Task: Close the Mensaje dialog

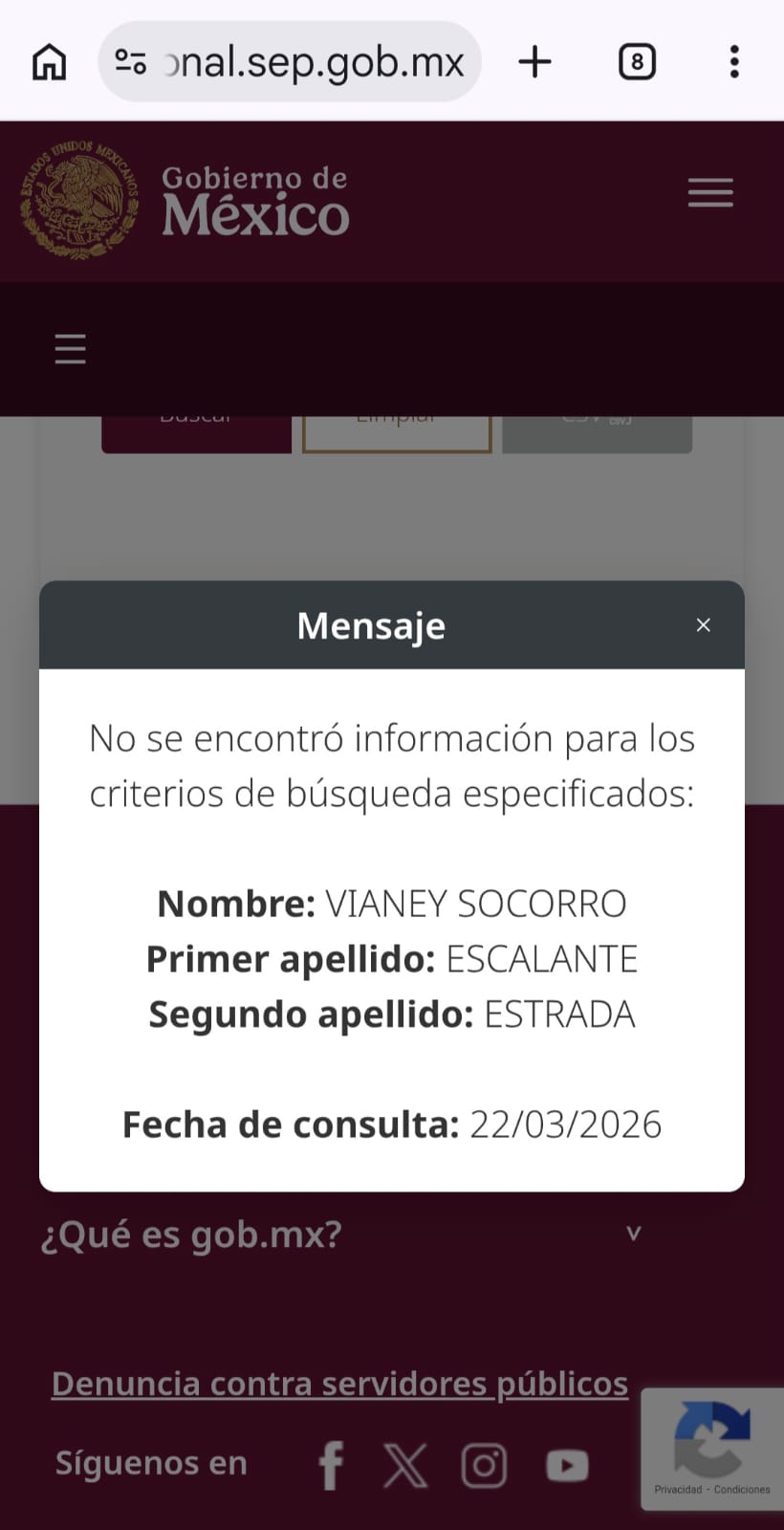Action: tap(703, 625)
